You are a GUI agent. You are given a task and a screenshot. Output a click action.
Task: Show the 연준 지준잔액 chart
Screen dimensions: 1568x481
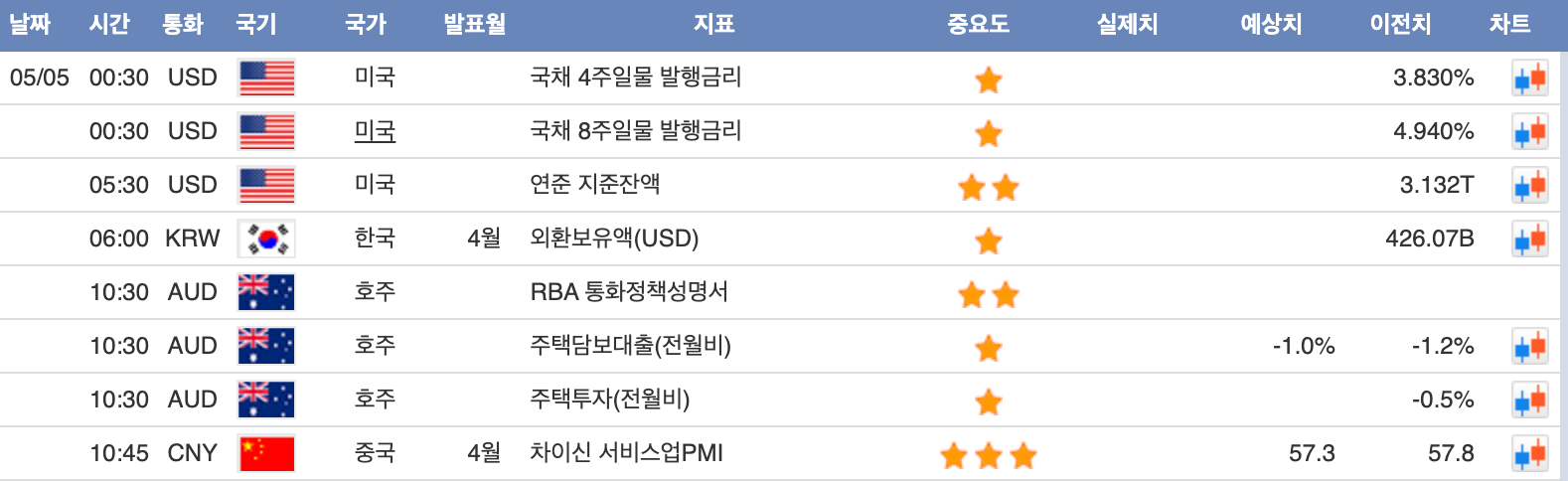coord(1529,185)
